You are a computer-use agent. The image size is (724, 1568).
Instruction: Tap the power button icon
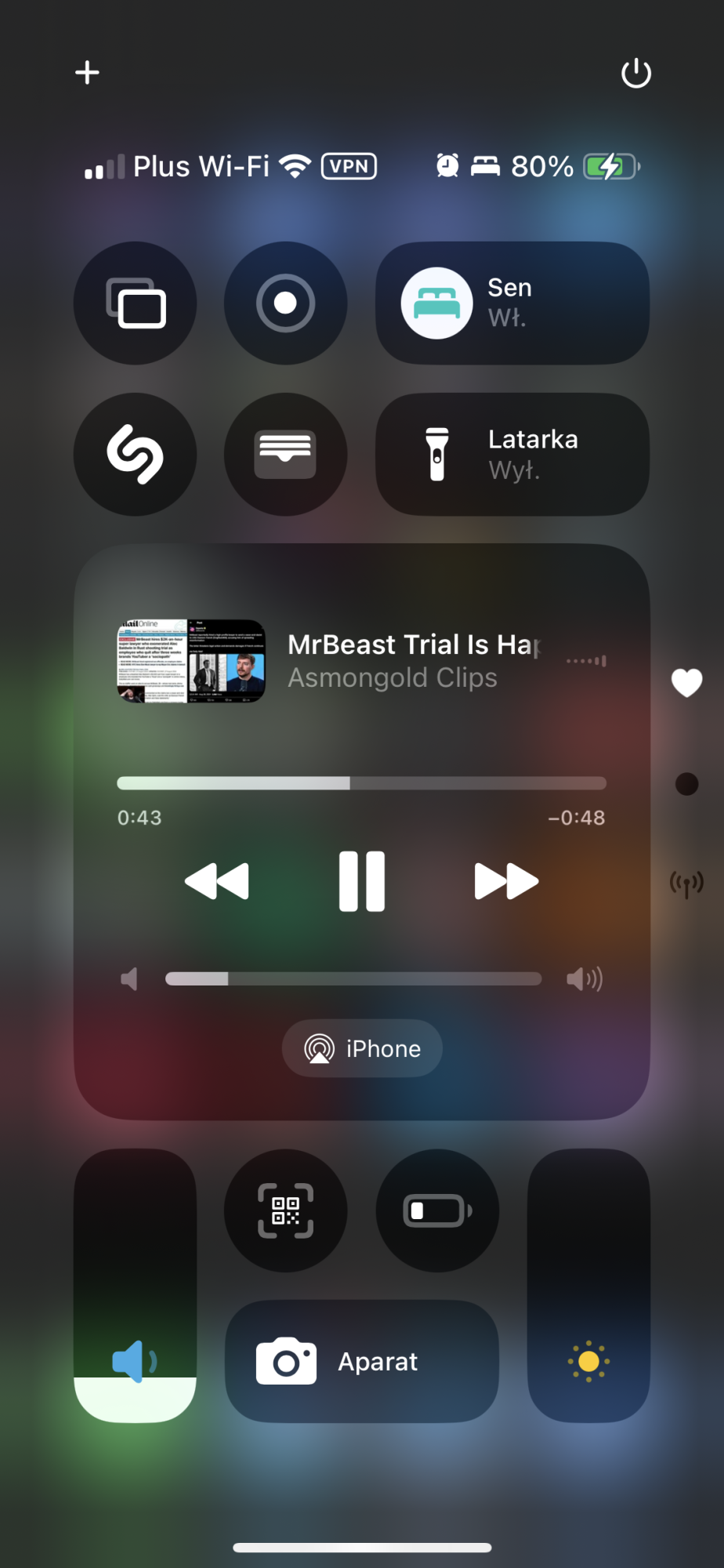click(x=635, y=74)
